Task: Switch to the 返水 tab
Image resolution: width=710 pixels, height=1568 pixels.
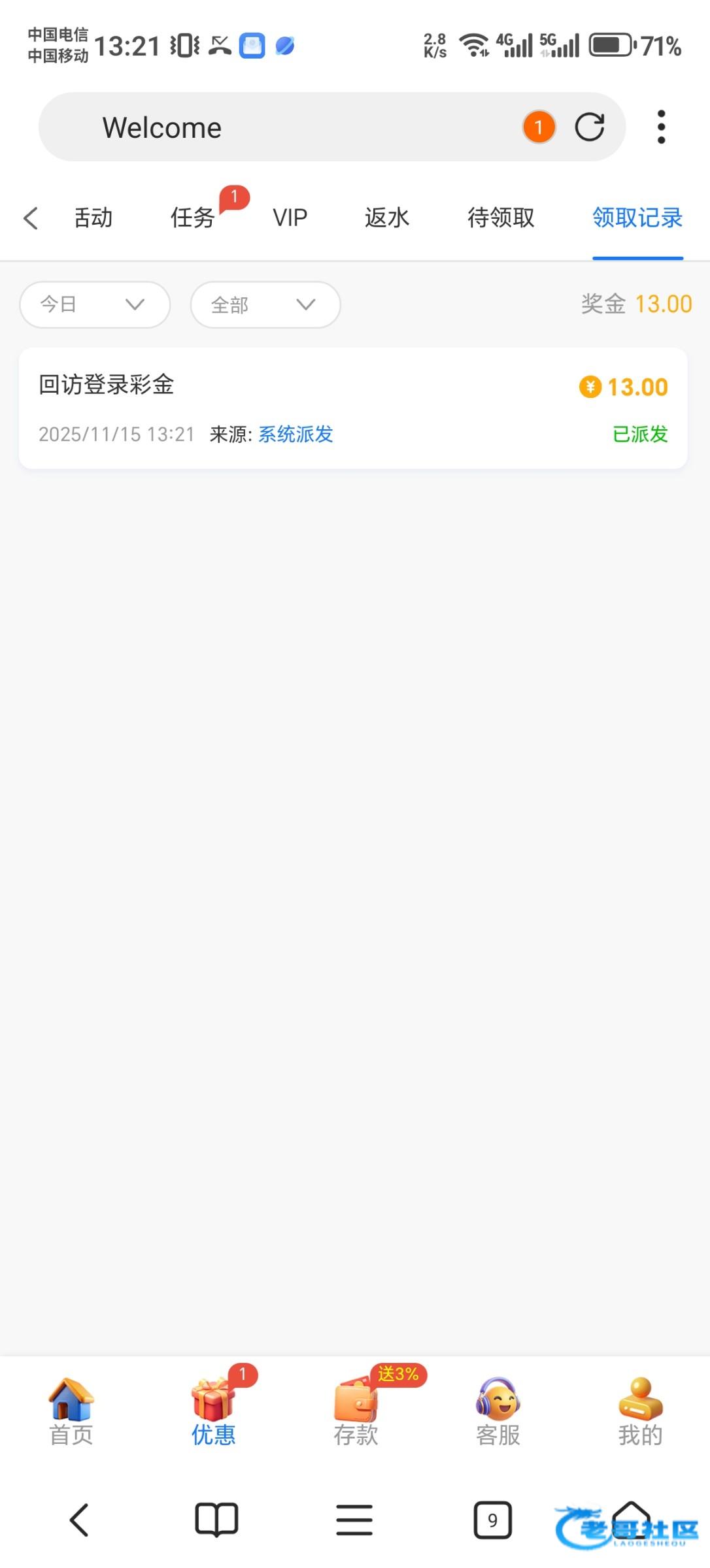Action: 386,218
